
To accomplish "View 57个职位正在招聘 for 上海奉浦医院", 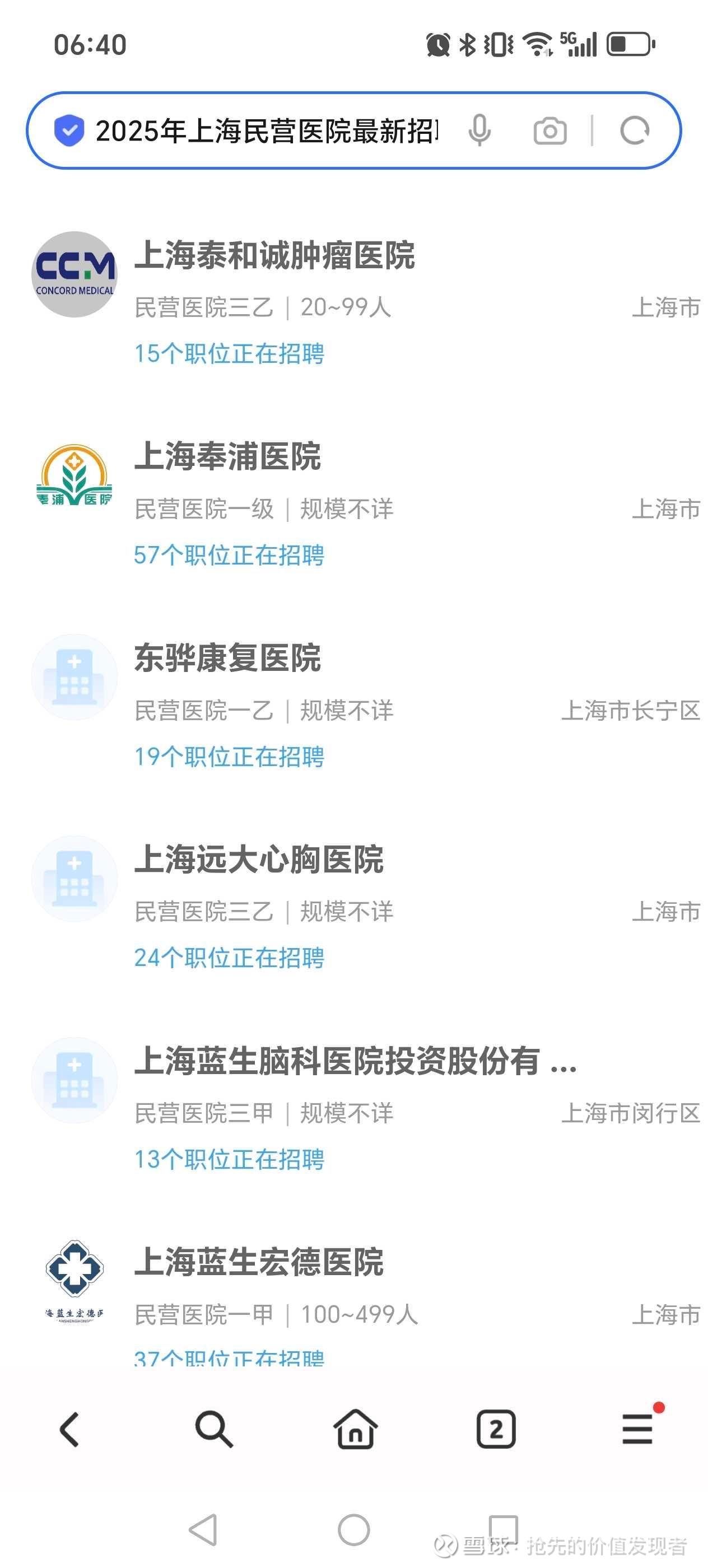I will (x=229, y=555).
